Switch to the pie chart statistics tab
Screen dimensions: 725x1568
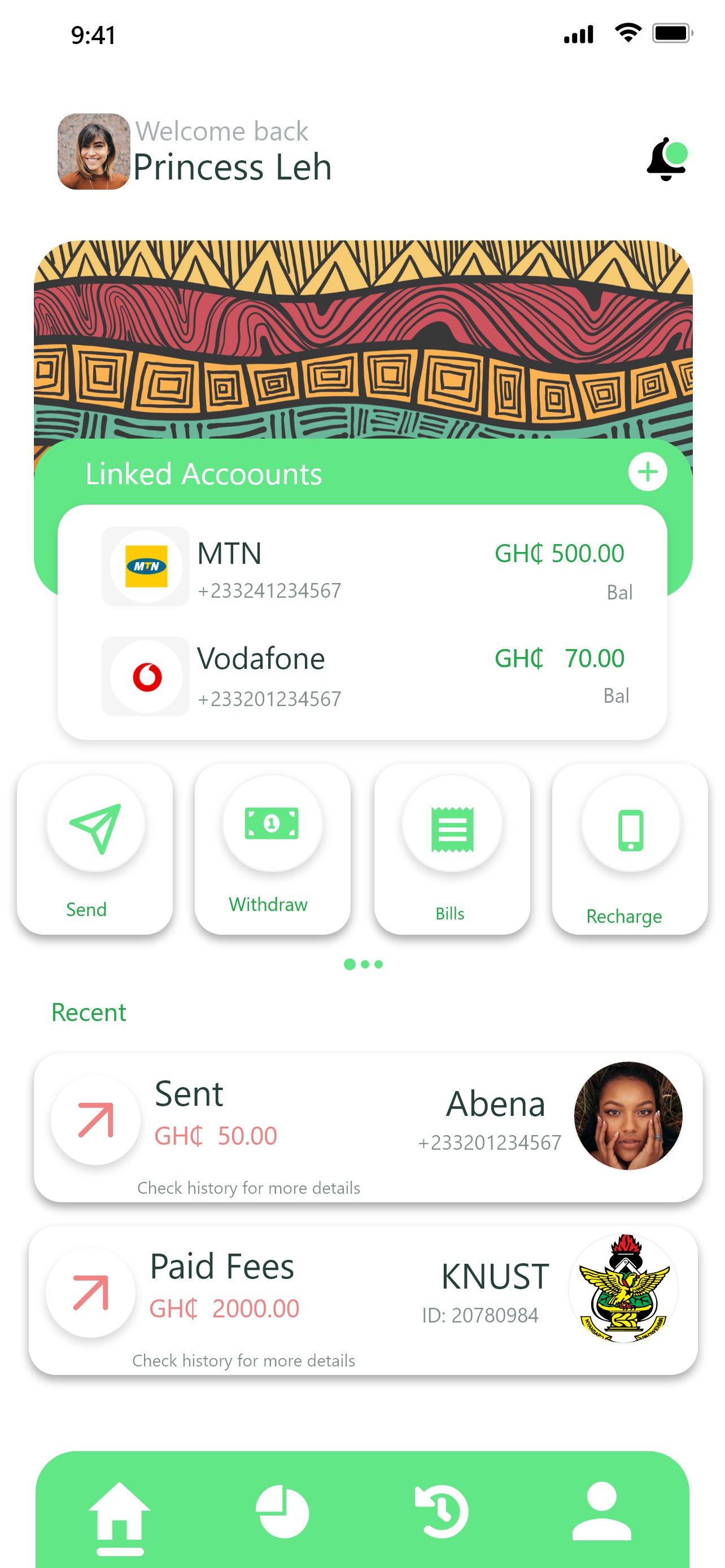pyautogui.click(x=282, y=1512)
